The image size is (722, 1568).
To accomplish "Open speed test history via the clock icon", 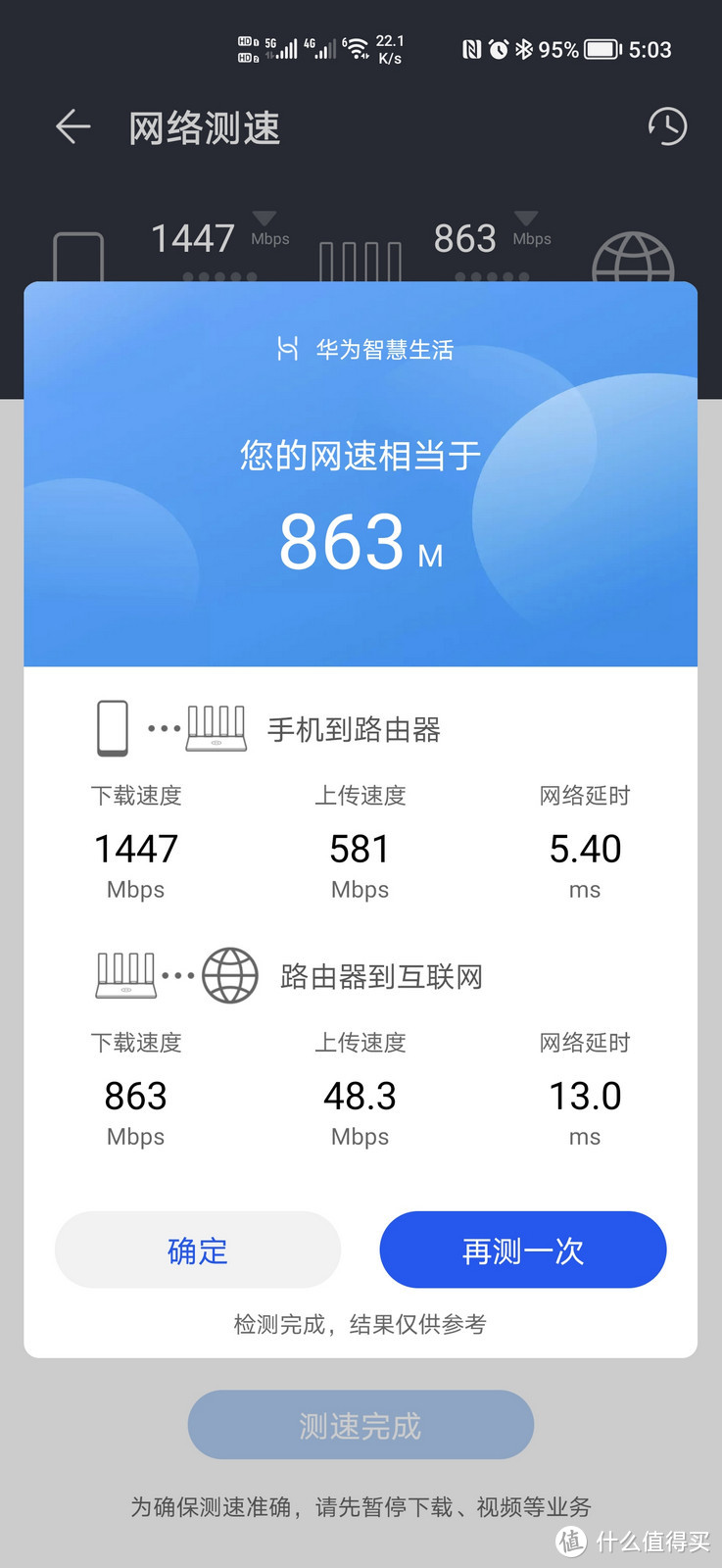I will [667, 127].
